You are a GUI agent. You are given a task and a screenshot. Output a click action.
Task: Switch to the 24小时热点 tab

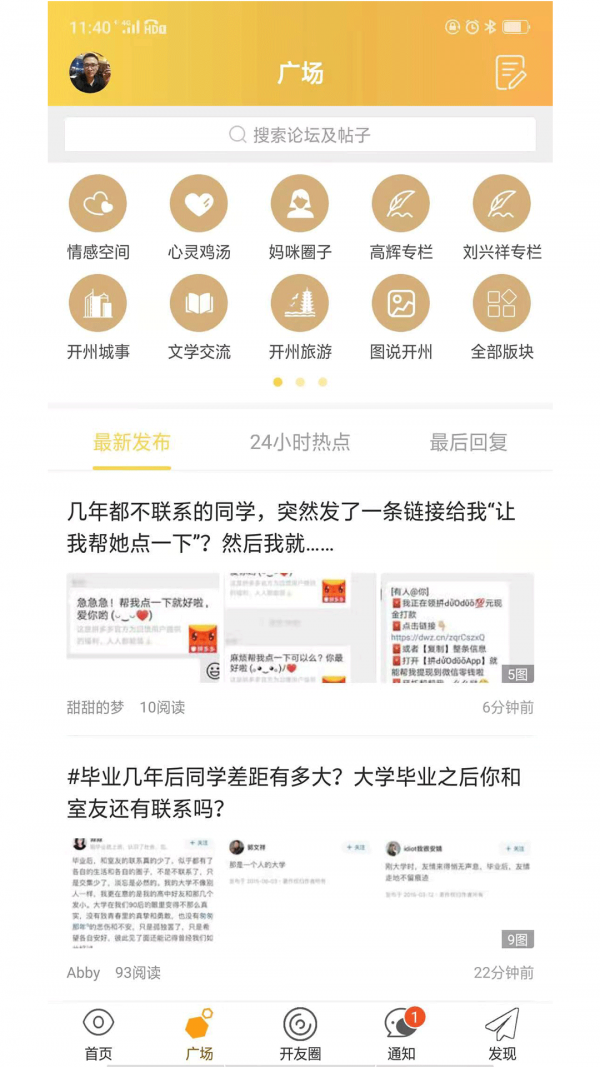(300, 441)
